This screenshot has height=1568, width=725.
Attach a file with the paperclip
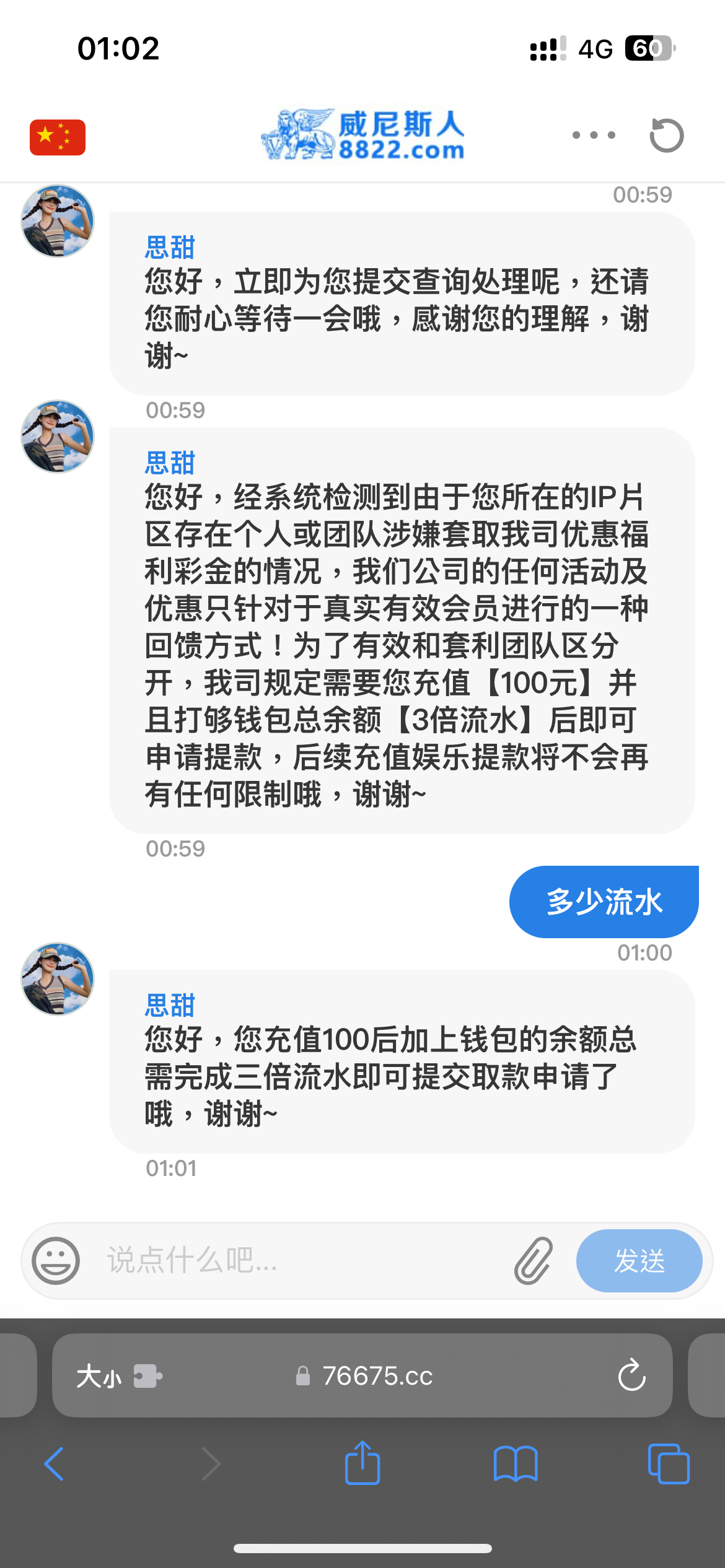point(533,1260)
